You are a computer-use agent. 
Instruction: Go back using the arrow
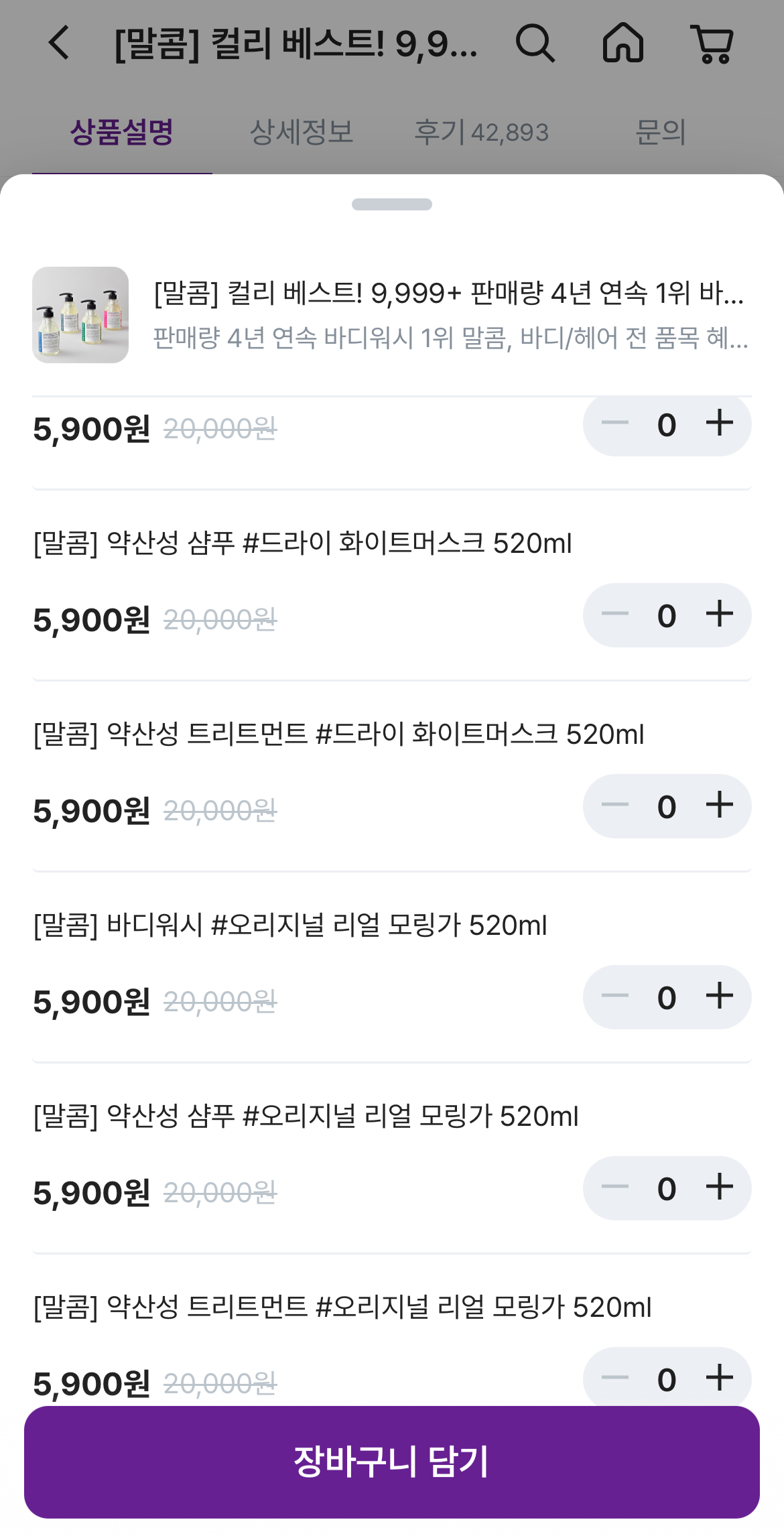click(x=60, y=44)
